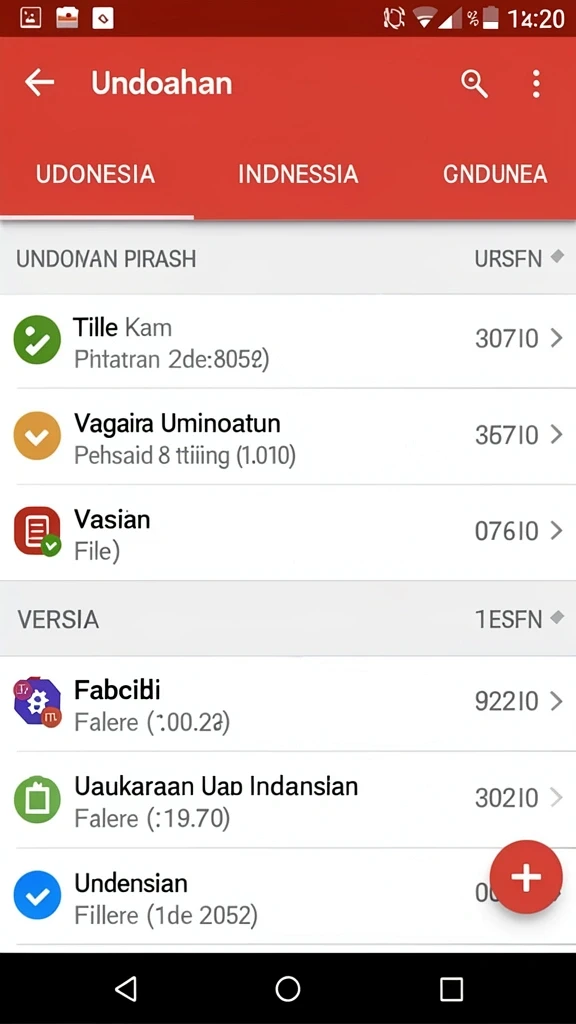Select the GNDUNEA tab
This screenshot has width=576, height=1024.
click(x=494, y=174)
